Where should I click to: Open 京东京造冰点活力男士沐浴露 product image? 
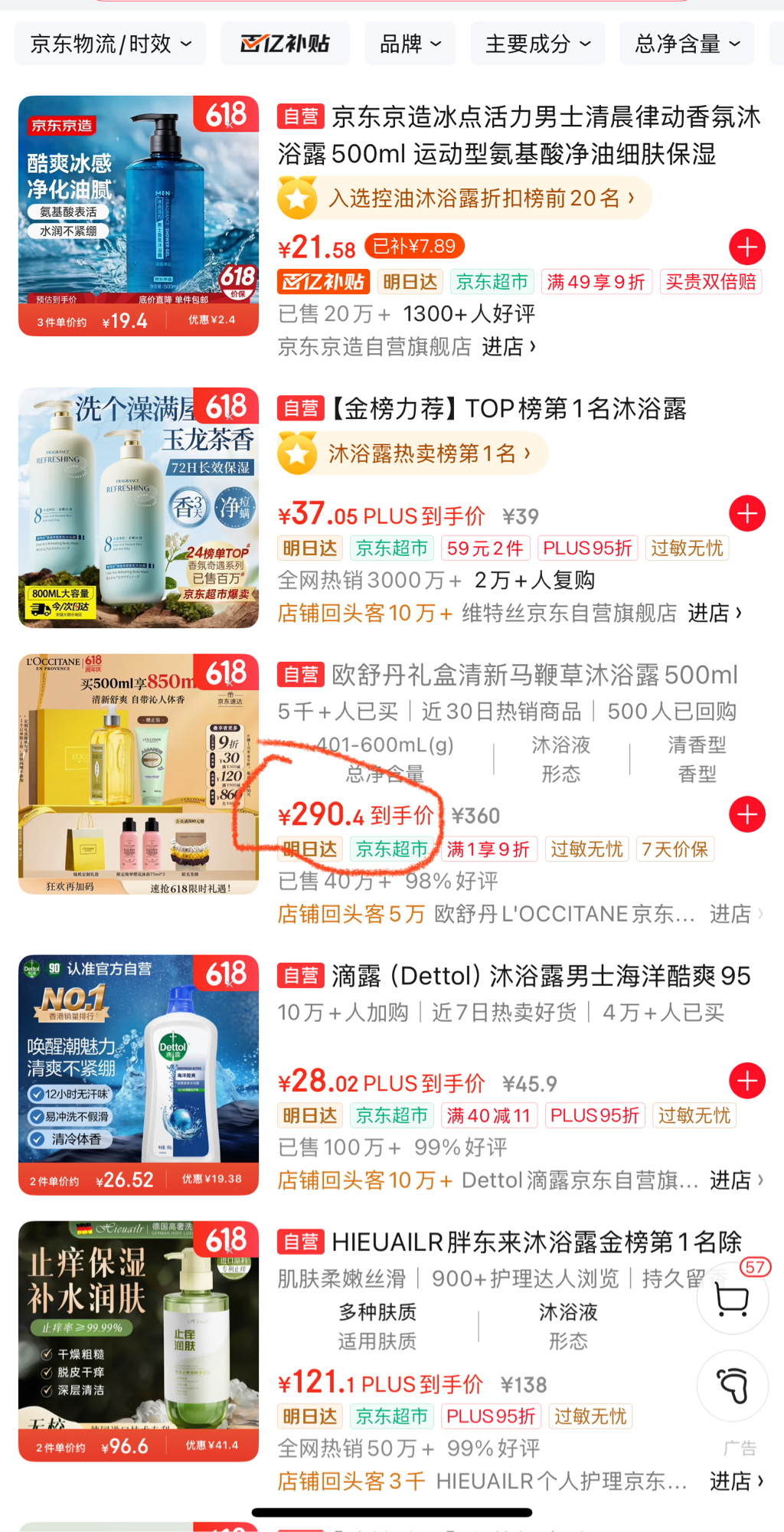coord(139,216)
